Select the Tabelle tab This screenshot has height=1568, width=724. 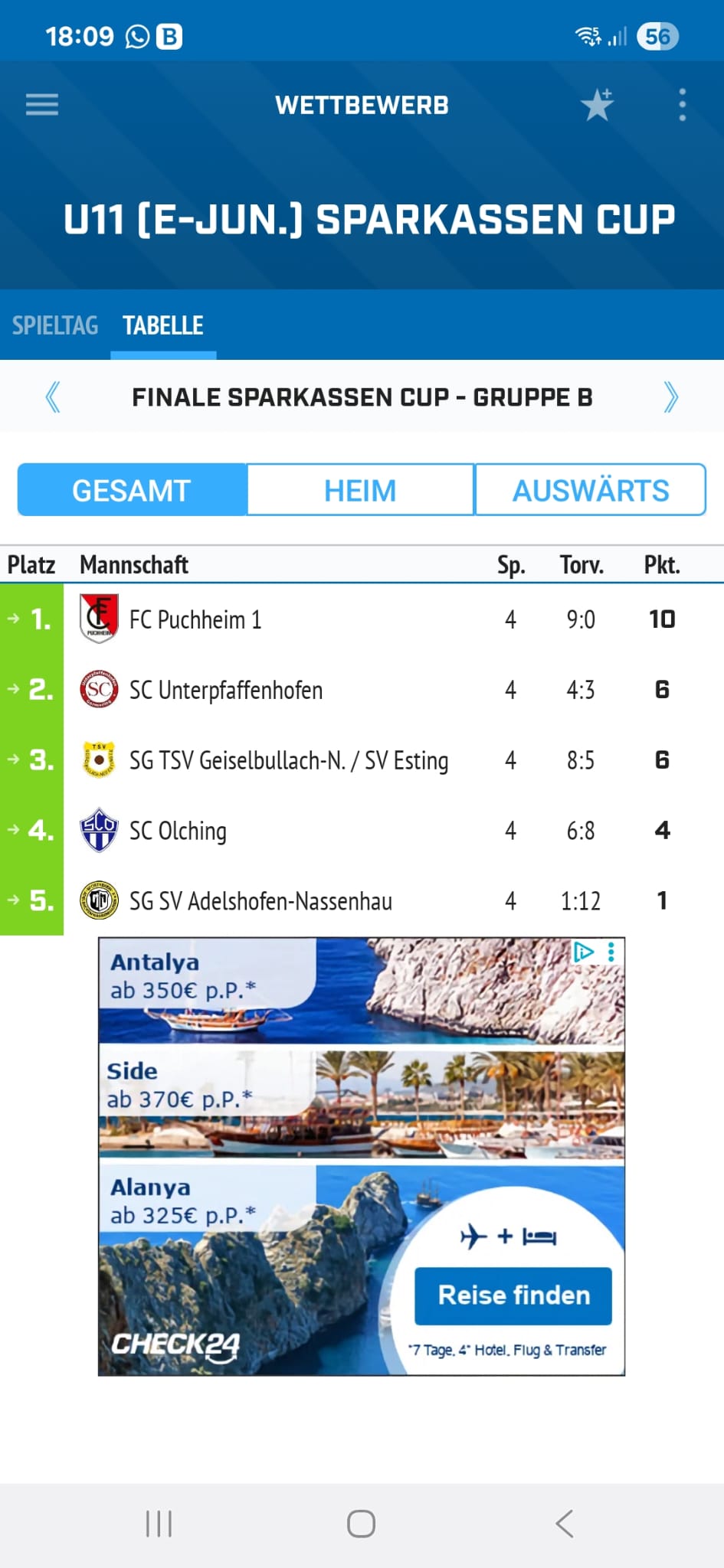(x=163, y=325)
